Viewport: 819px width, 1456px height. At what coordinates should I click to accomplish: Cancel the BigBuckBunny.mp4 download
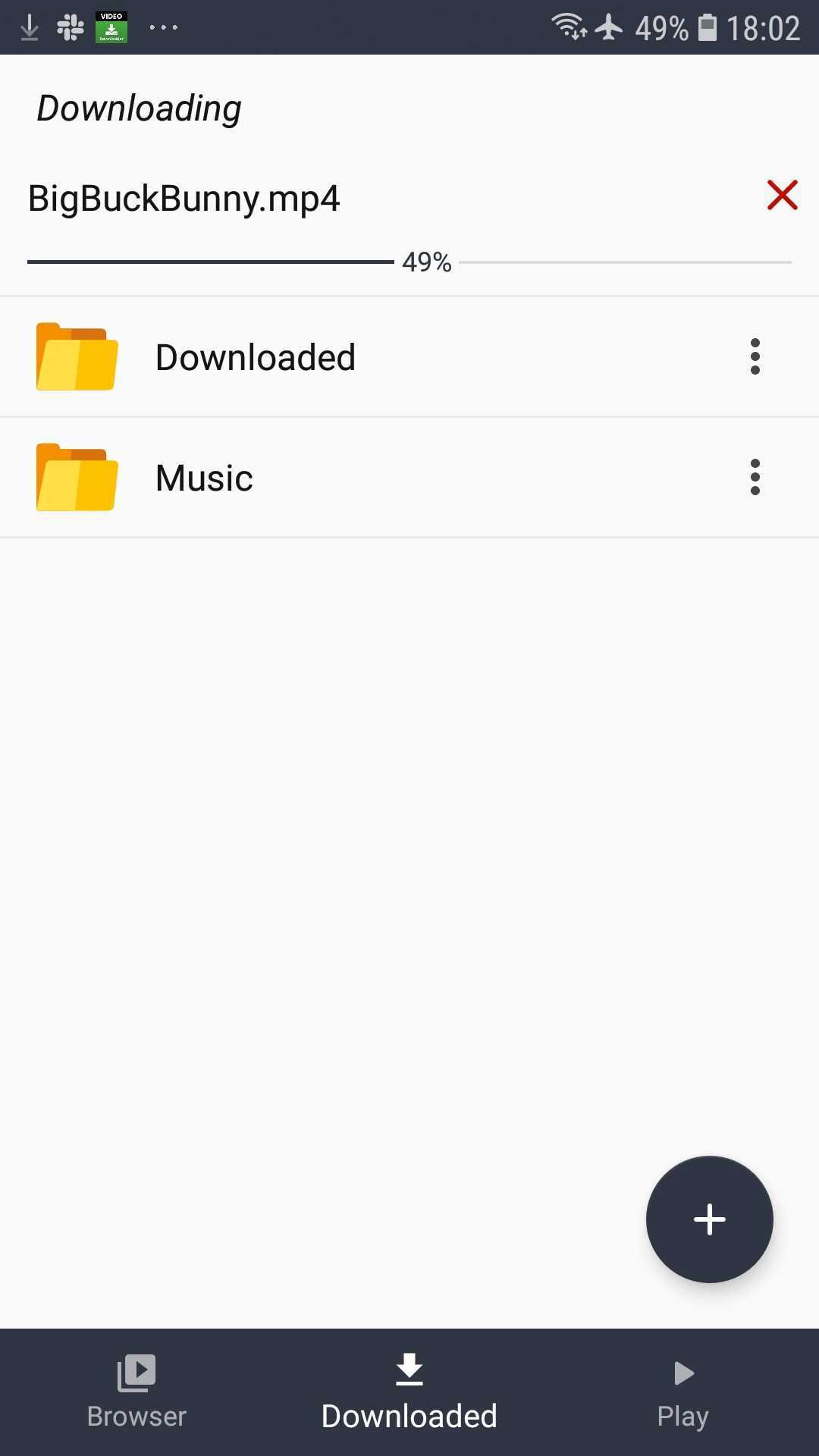[782, 195]
